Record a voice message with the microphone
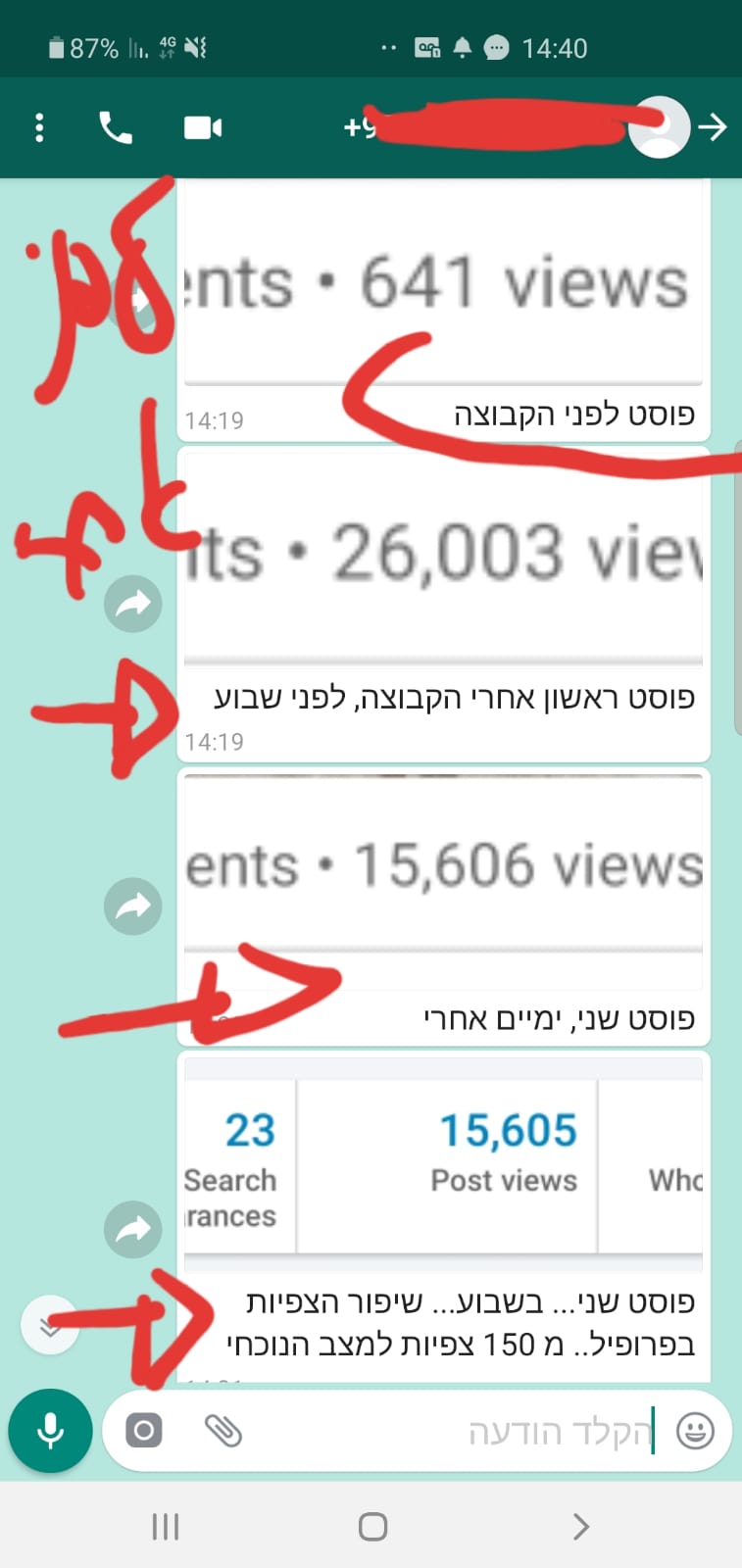The width and height of the screenshot is (742, 1568). pyautogui.click(x=50, y=1431)
